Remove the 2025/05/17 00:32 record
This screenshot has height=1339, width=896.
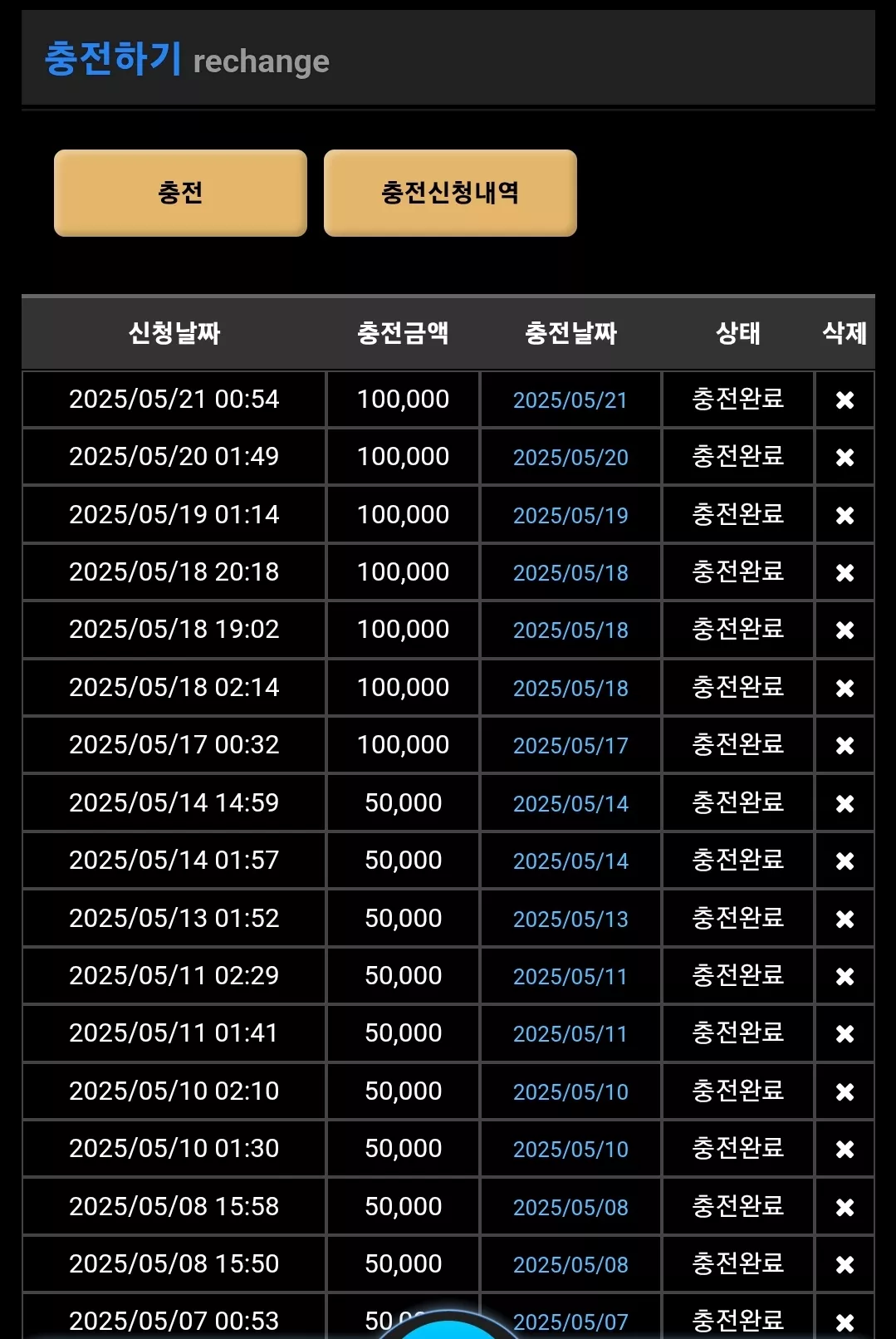[845, 746]
